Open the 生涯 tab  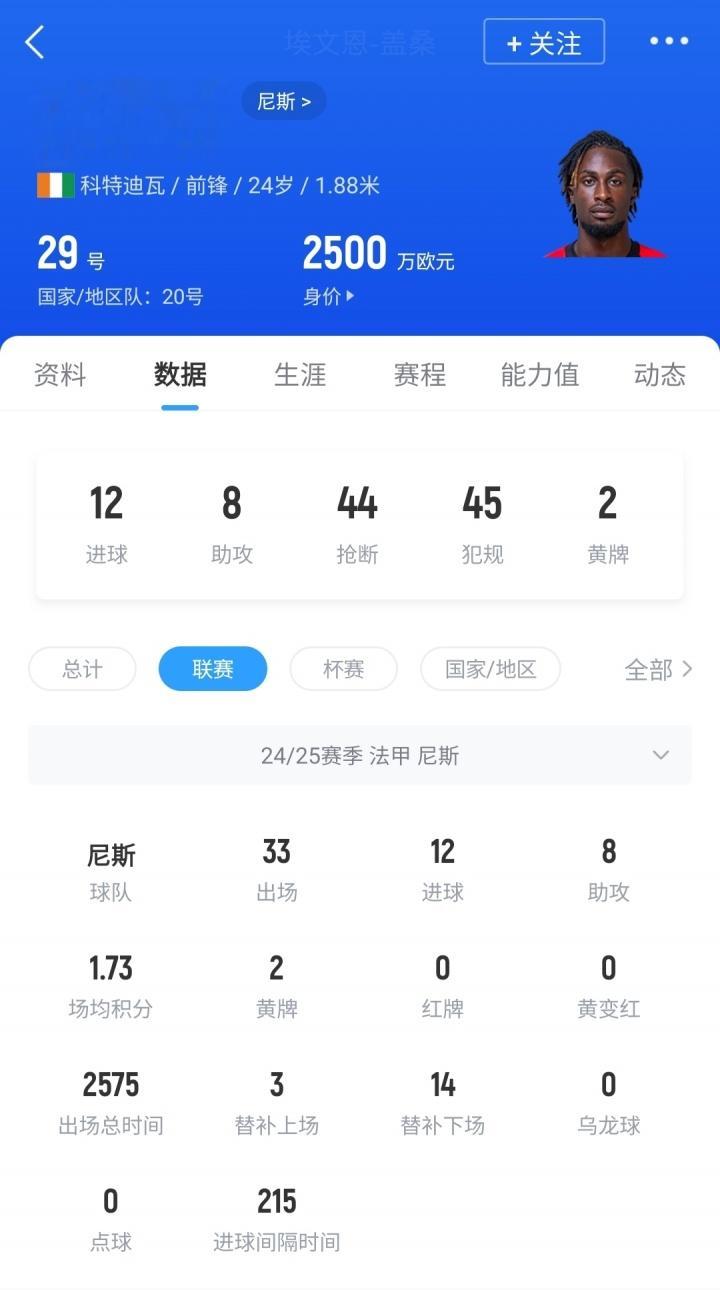tap(300, 375)
